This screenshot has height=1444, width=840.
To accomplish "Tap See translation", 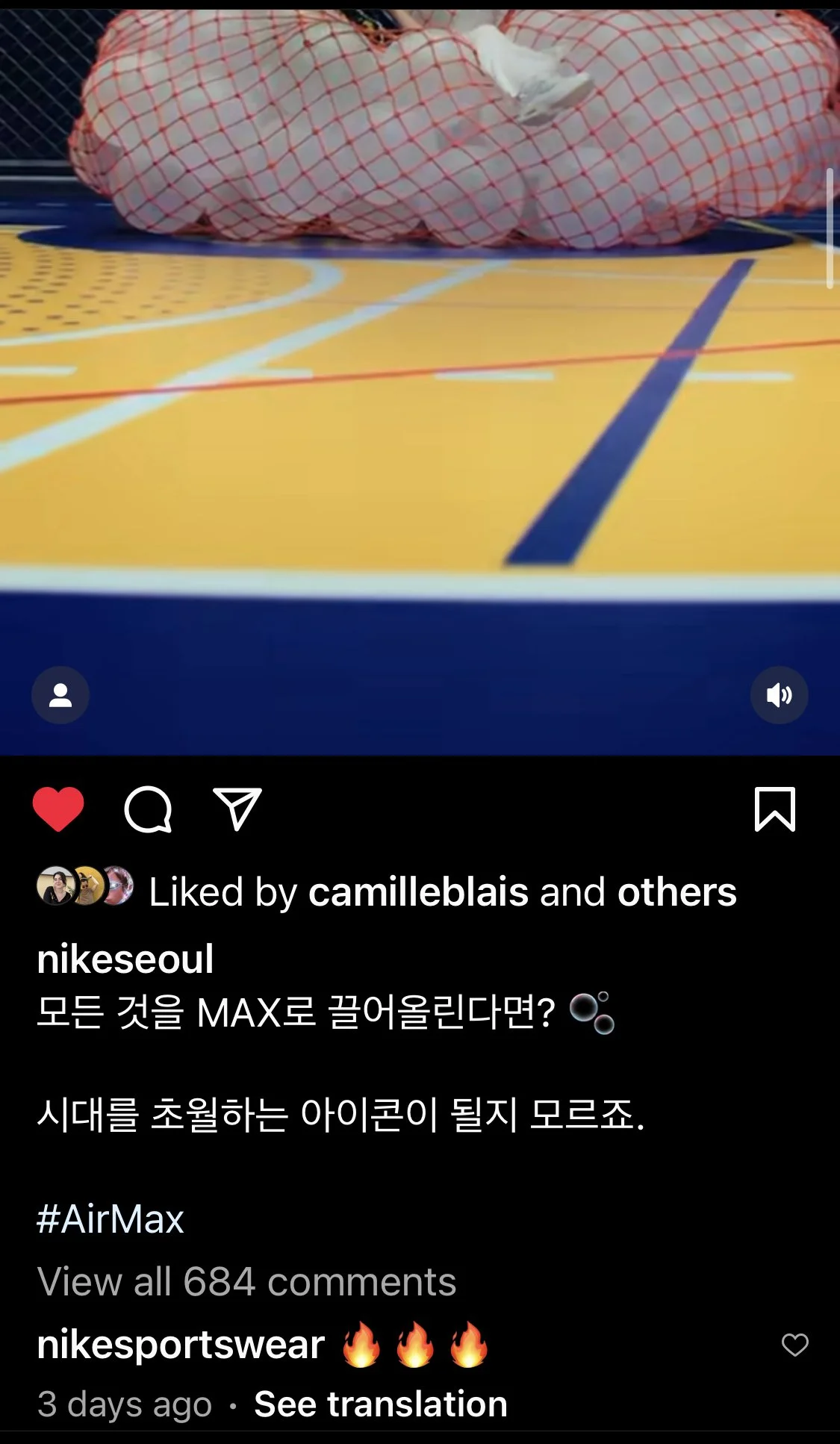I will [x=381, y=1404].
